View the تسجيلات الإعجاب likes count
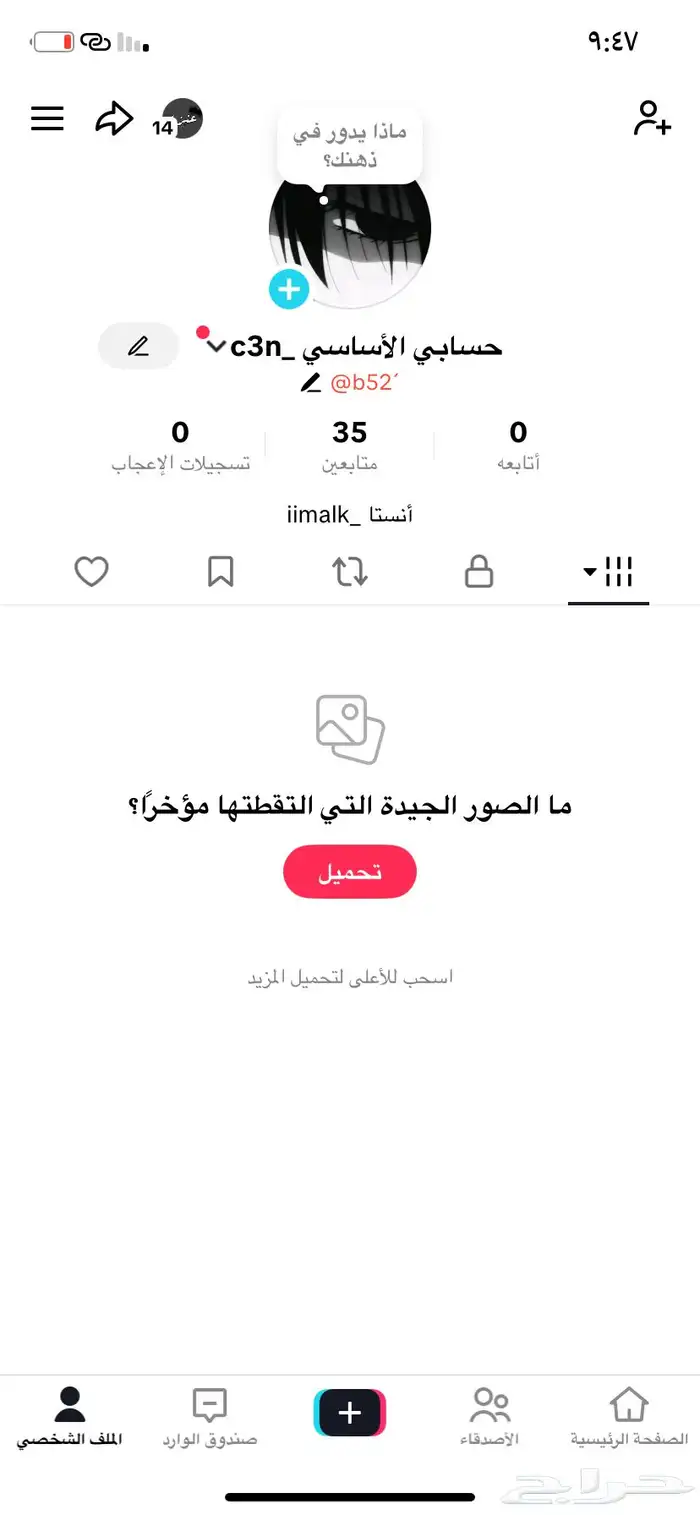 pos(180,446)
